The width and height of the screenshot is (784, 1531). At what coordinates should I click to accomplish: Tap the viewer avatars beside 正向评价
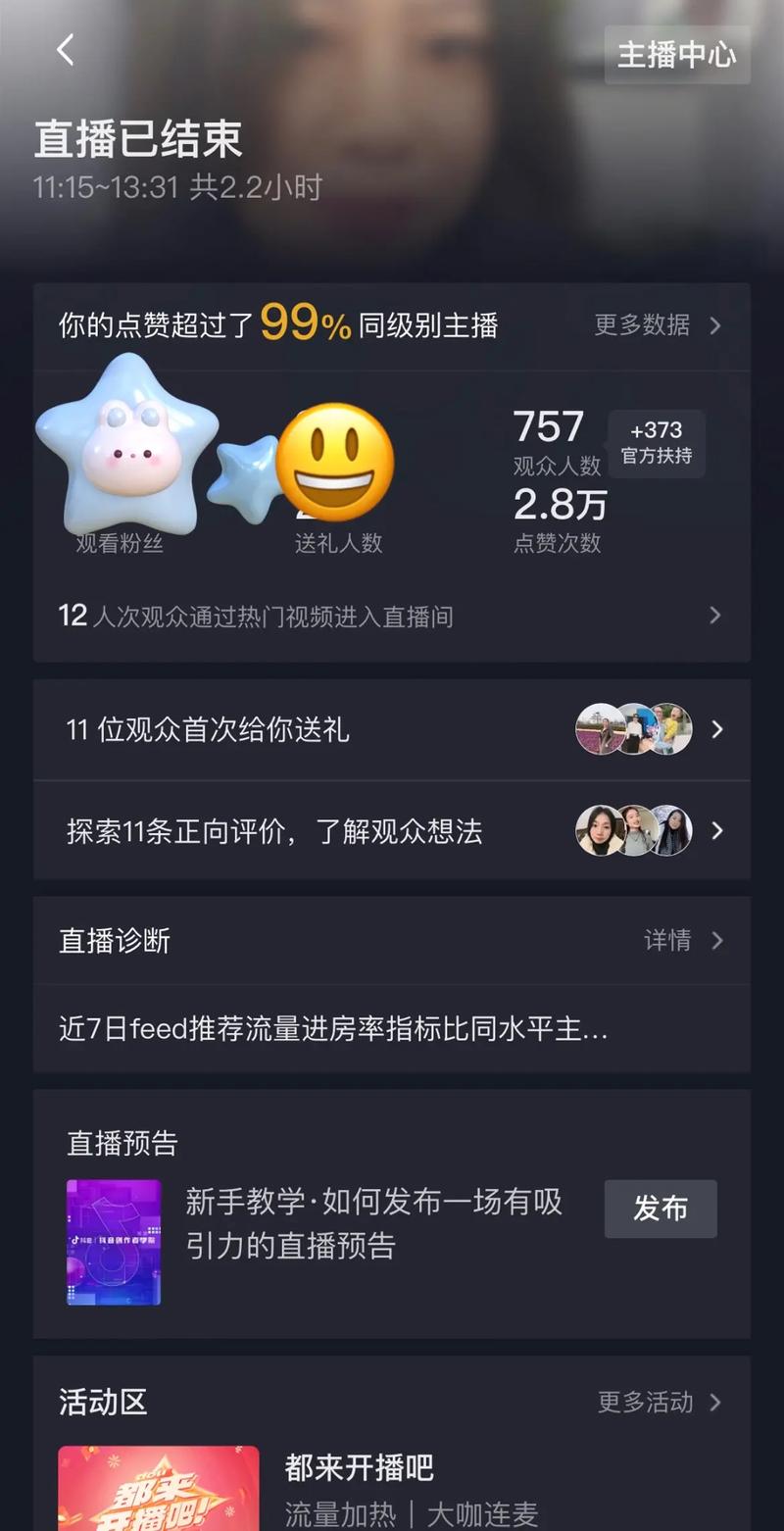[634, 830]
